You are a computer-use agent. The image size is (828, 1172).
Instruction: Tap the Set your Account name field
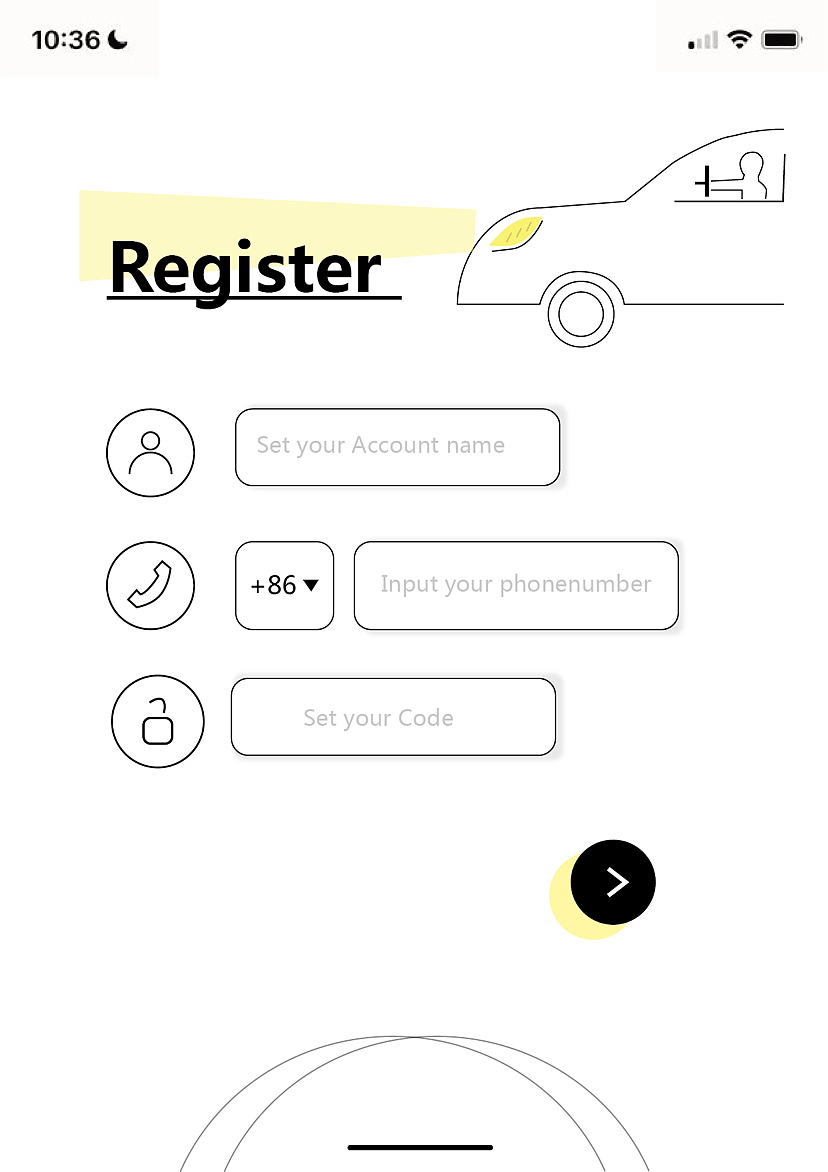point(397,447)
